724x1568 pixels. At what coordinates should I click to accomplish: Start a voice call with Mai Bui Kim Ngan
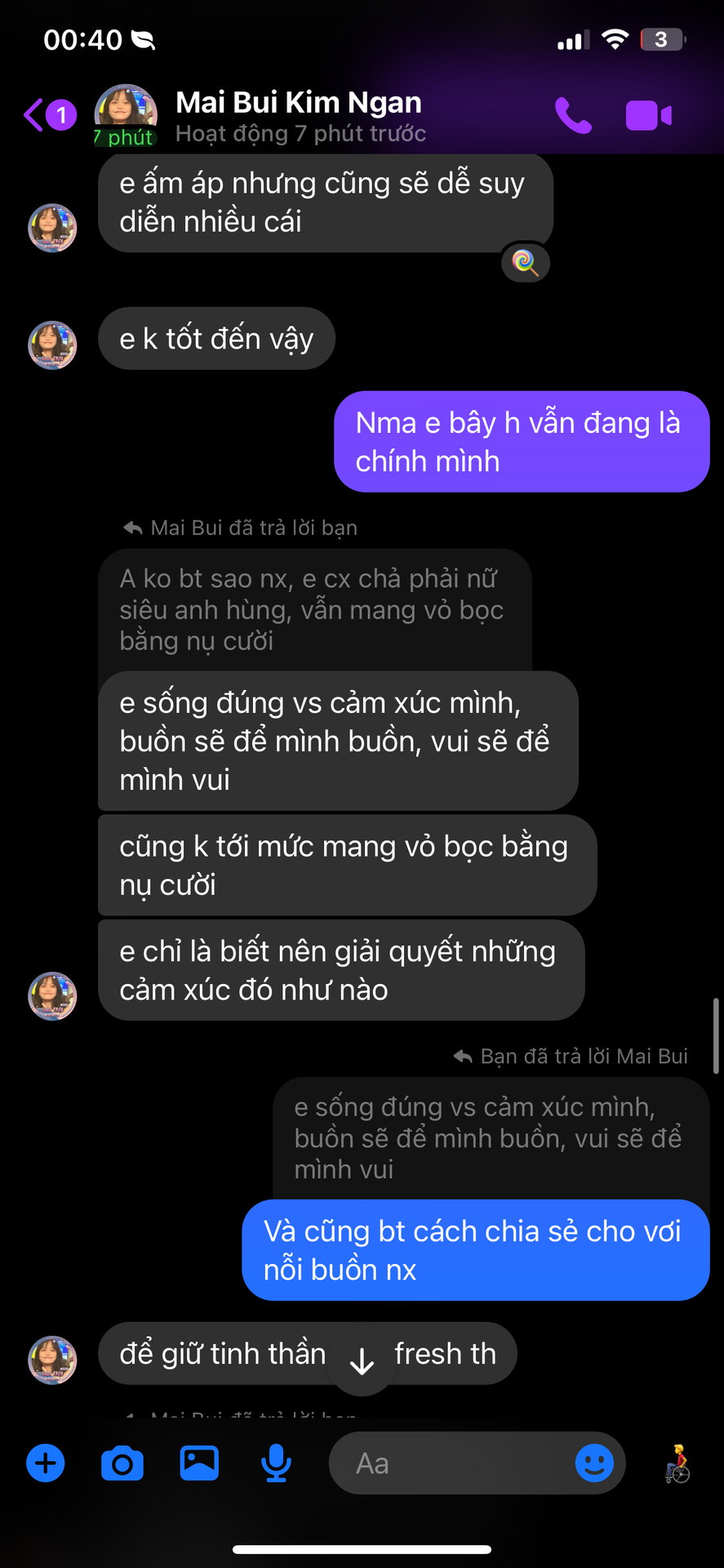pyautogui.click(x=573, y=115)
